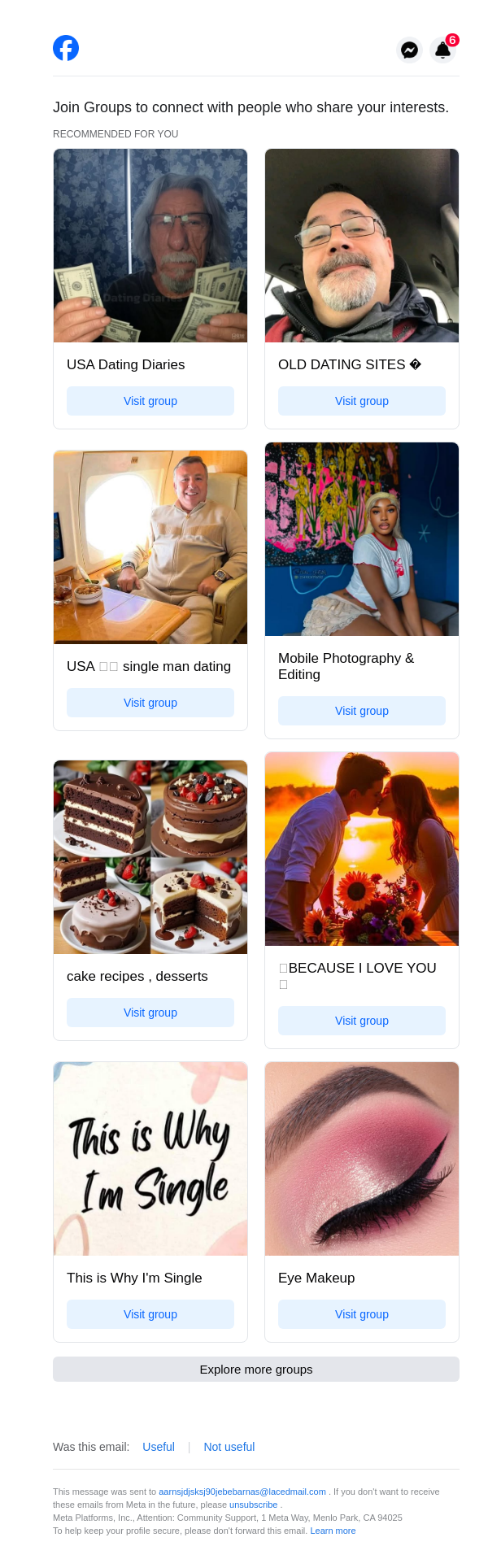The image size is (488, 1568).
Task: Open the Messenger icon
Action: point(409,50)
